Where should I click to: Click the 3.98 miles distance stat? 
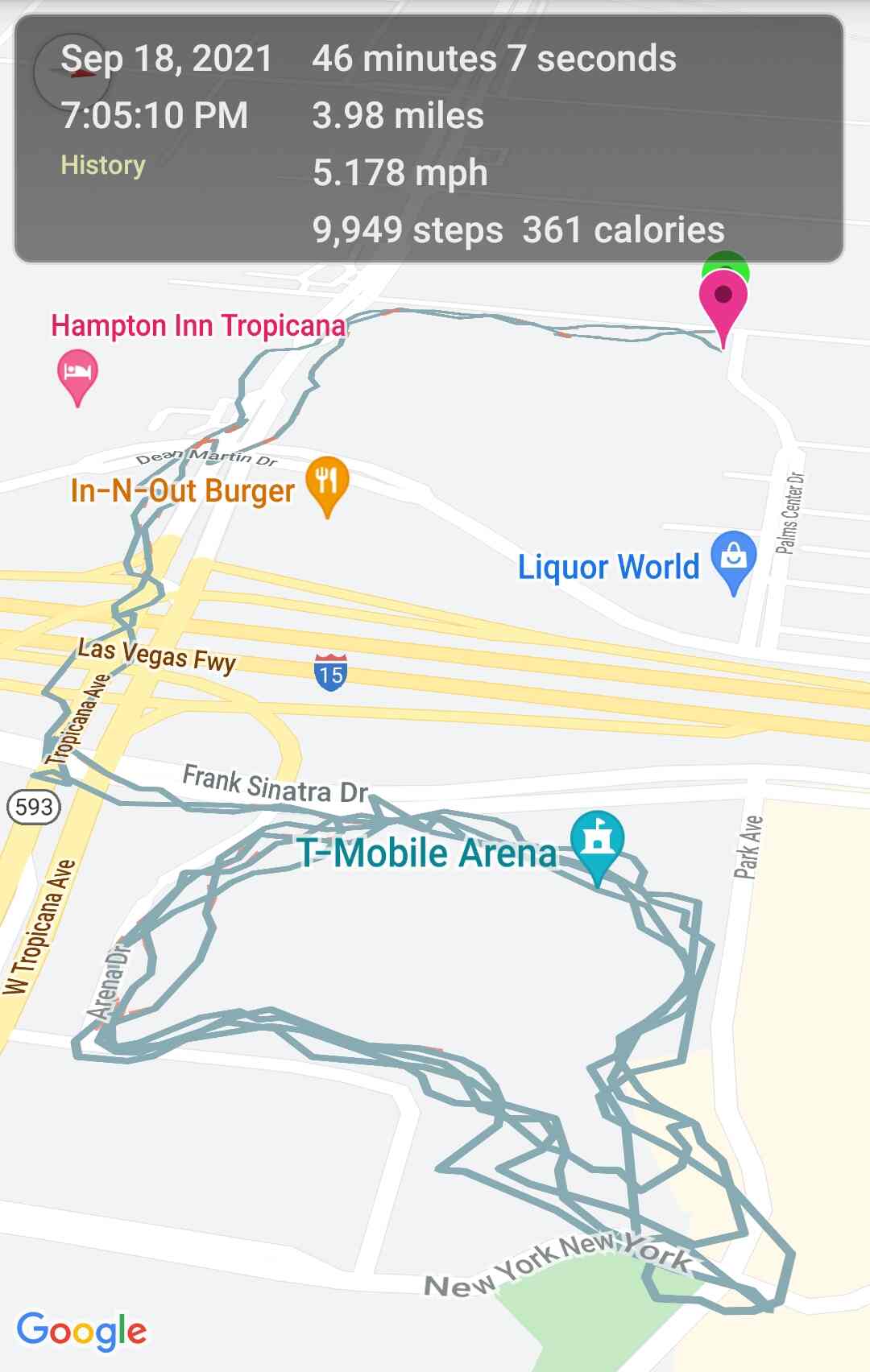[x=398, y=116]
